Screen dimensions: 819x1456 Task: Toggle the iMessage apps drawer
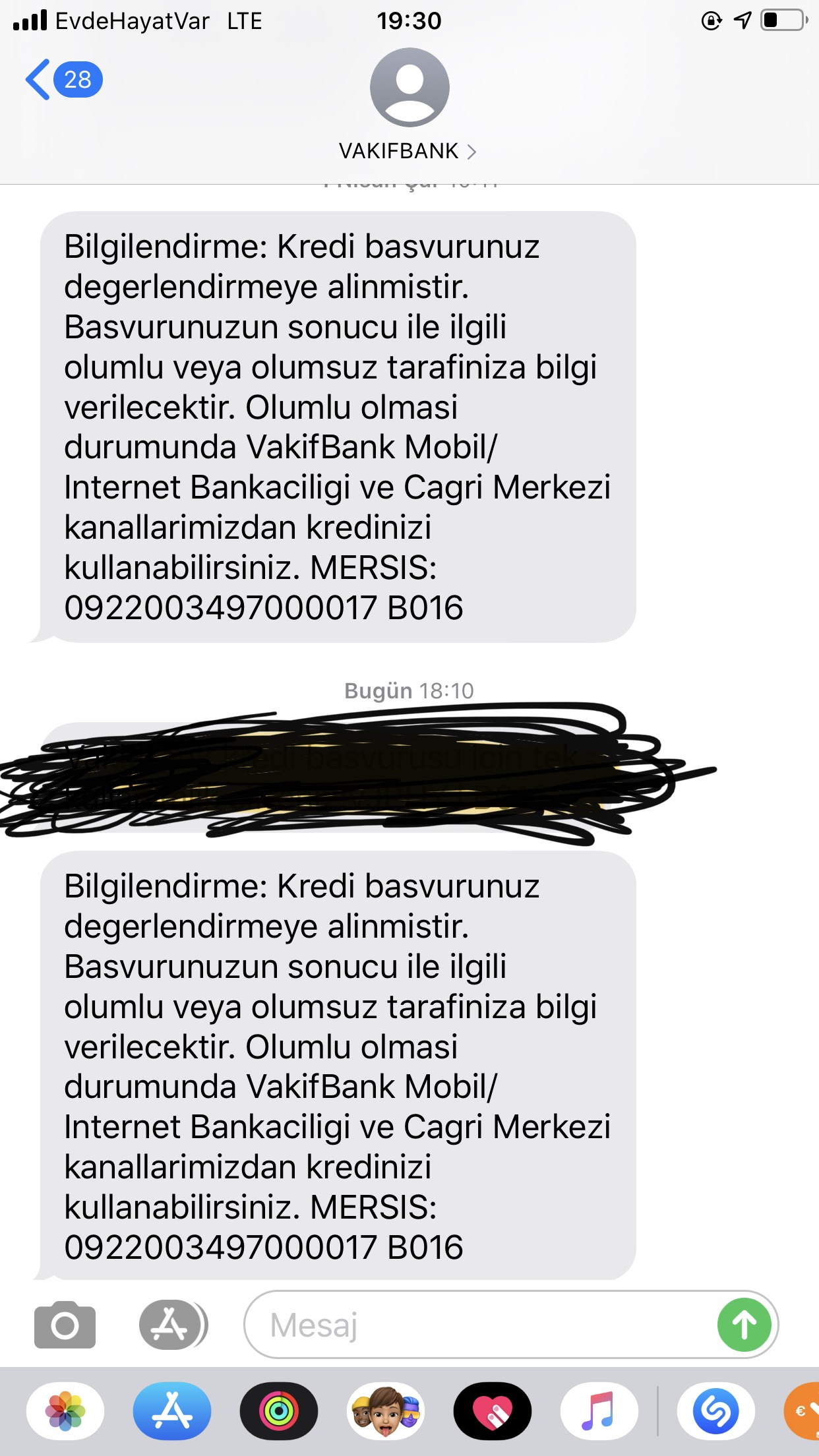[x=171, y=1325]
